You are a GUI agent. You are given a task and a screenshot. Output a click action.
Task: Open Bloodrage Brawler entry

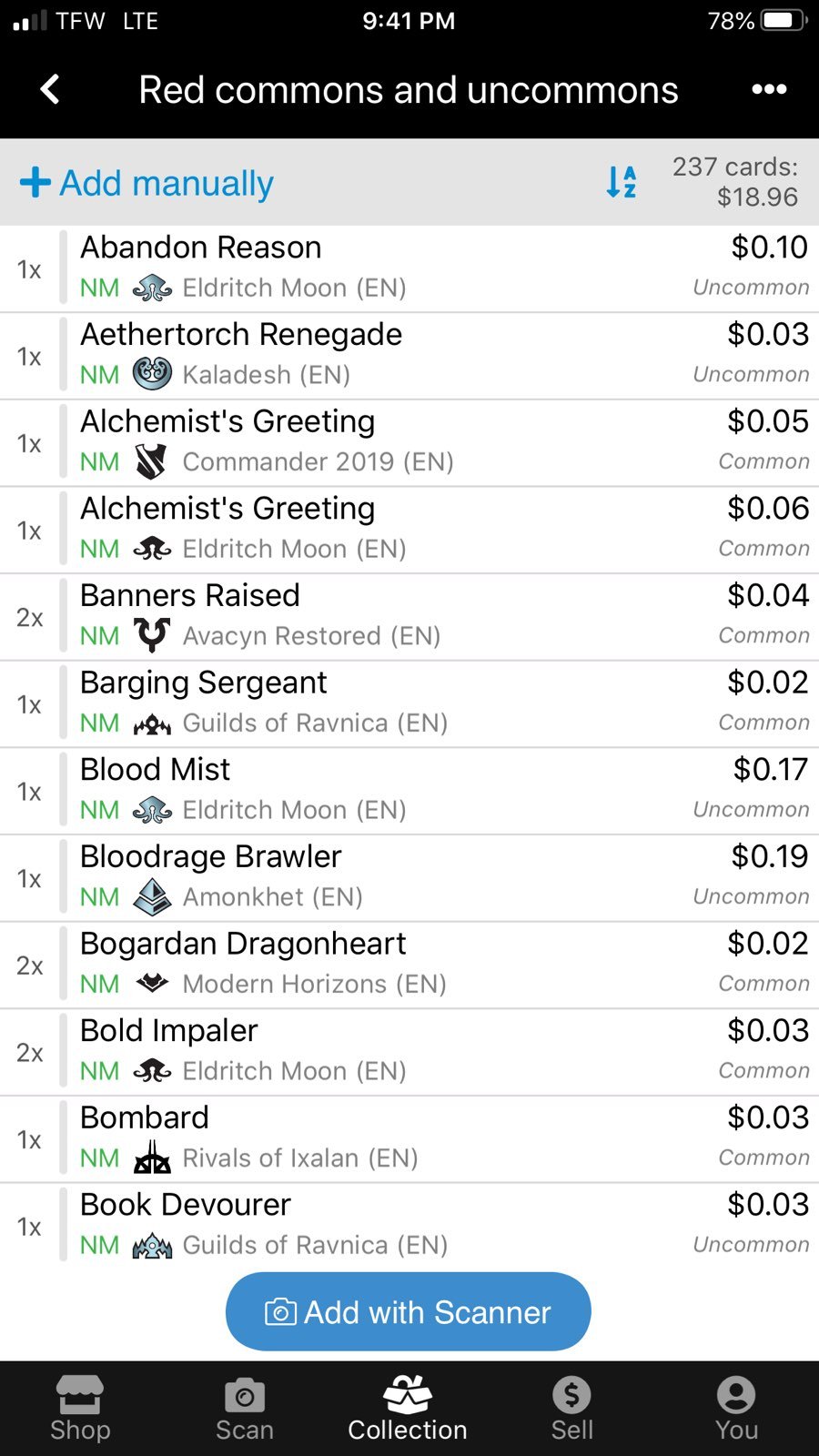(409, 879)
